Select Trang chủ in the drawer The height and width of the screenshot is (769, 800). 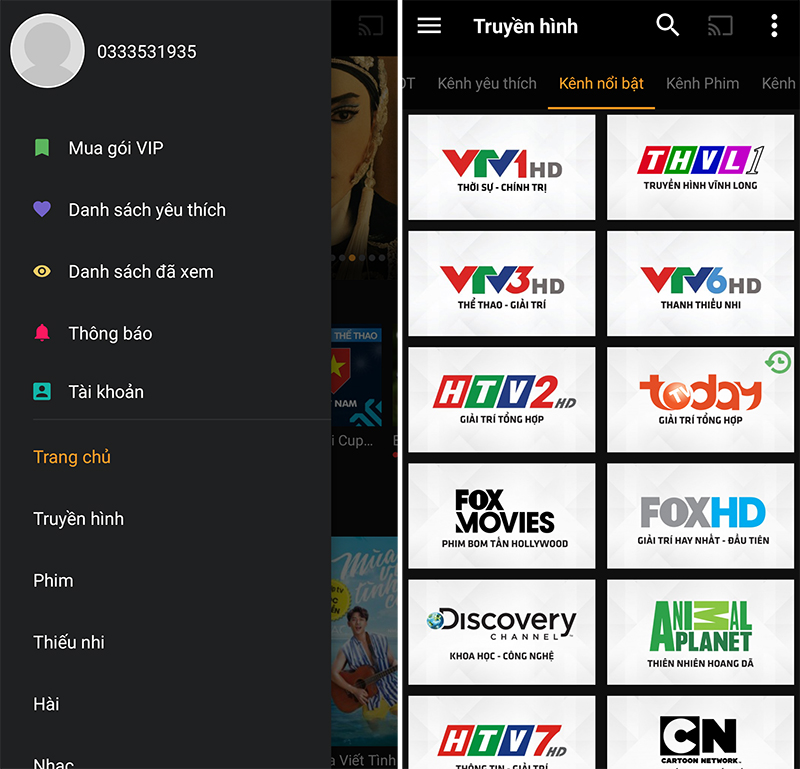pyautogui.click(x=72, y=457)
